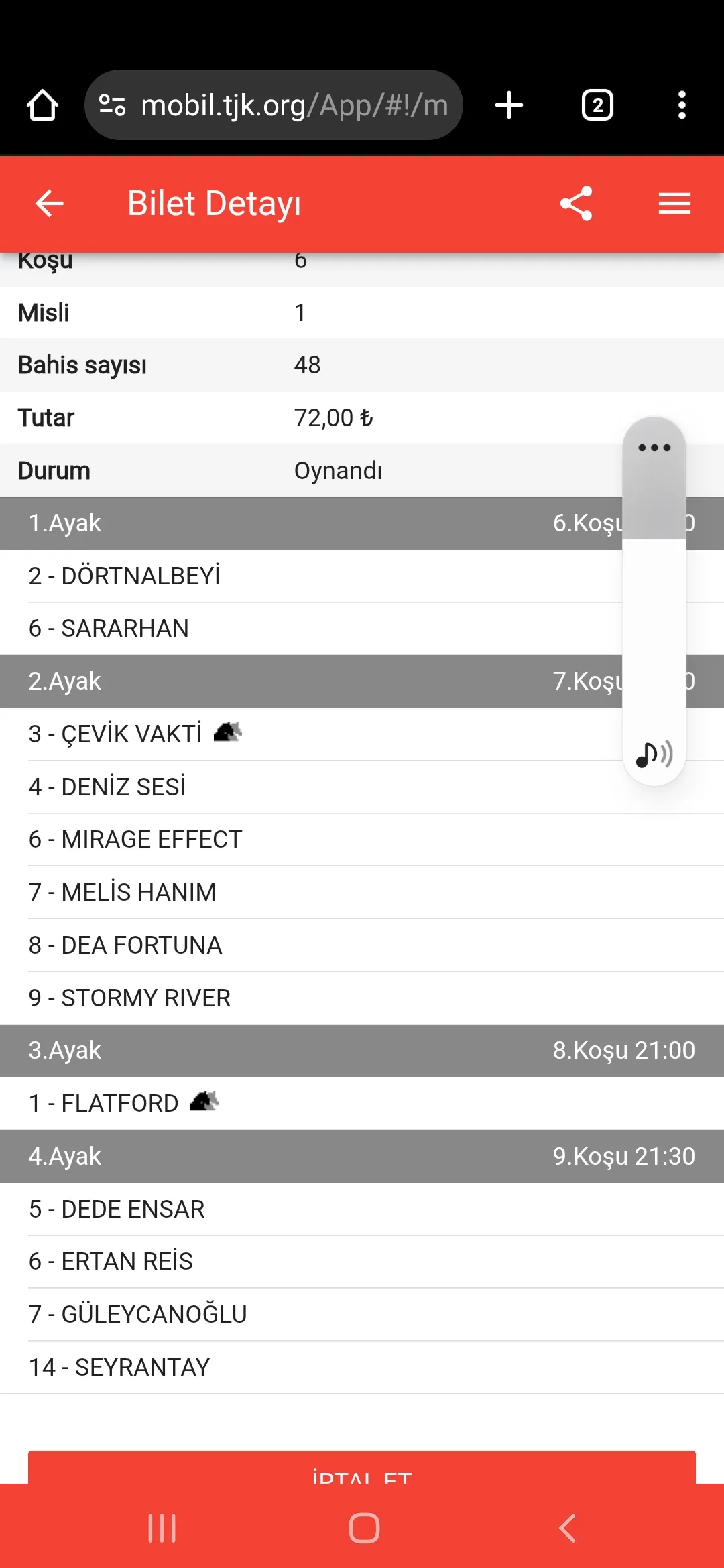The image size is (724, 1568).
Task: View the open tabs switcher
Action: coord(597,105)
